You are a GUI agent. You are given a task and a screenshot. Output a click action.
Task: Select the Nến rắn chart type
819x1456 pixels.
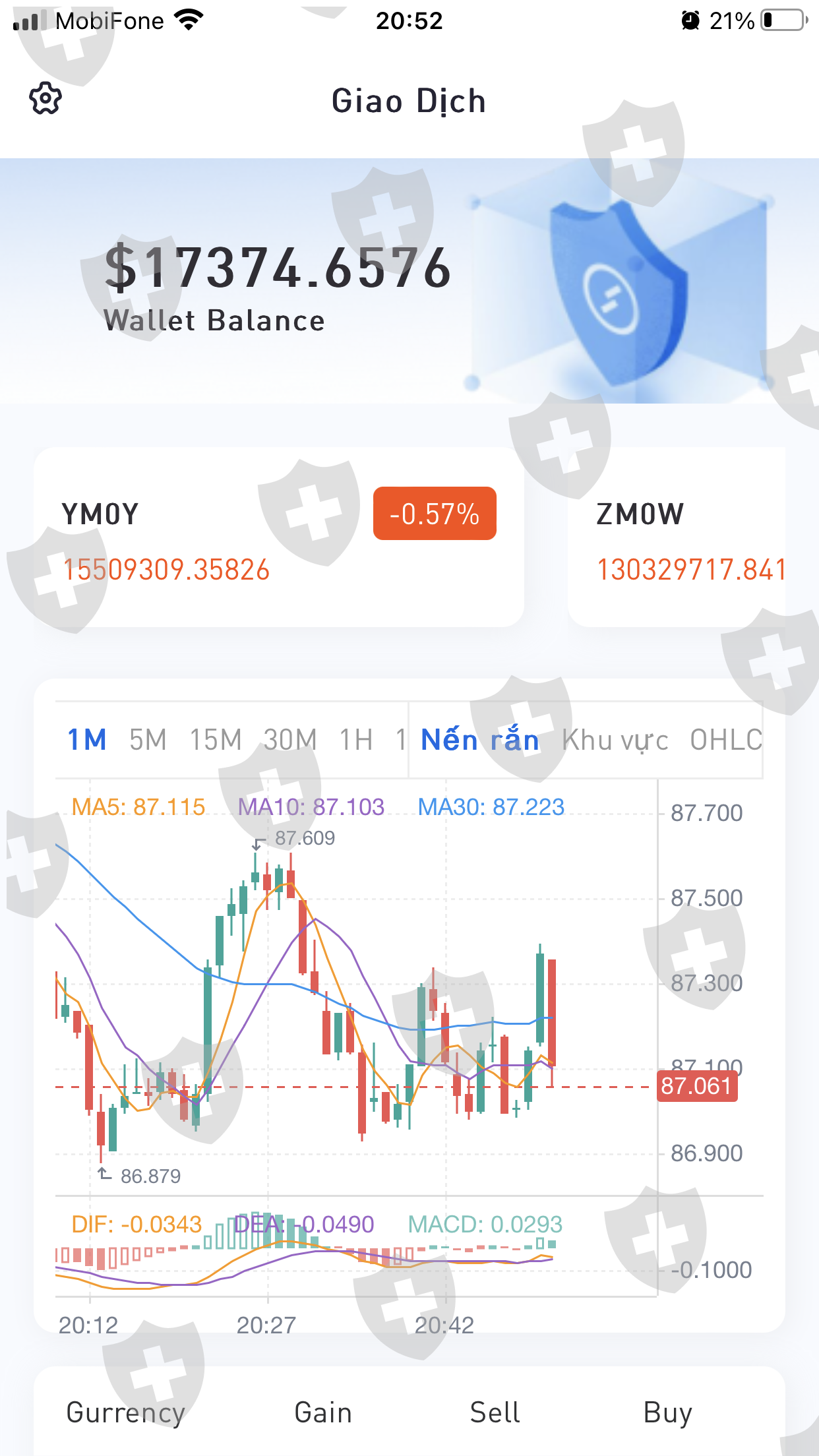click(480, 740)
